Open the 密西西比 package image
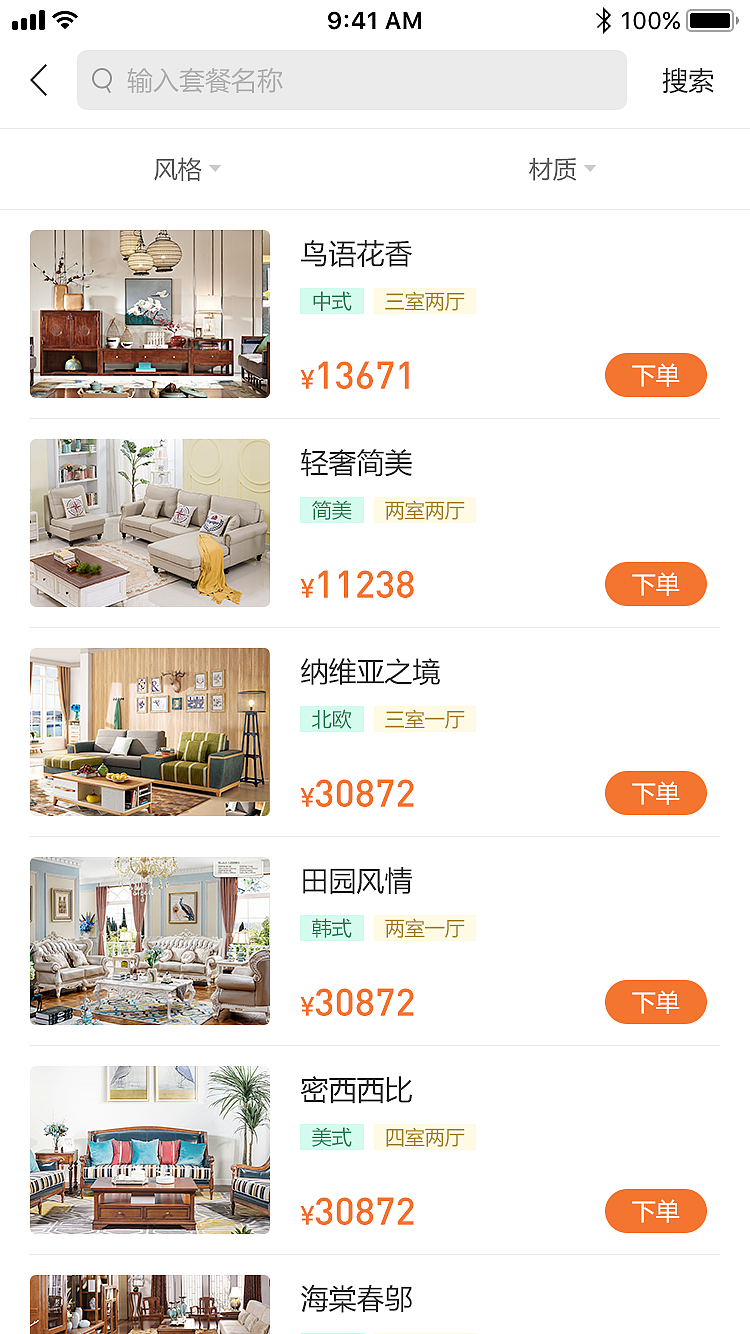This screenshot has height=1334, width=750. 150,1150
